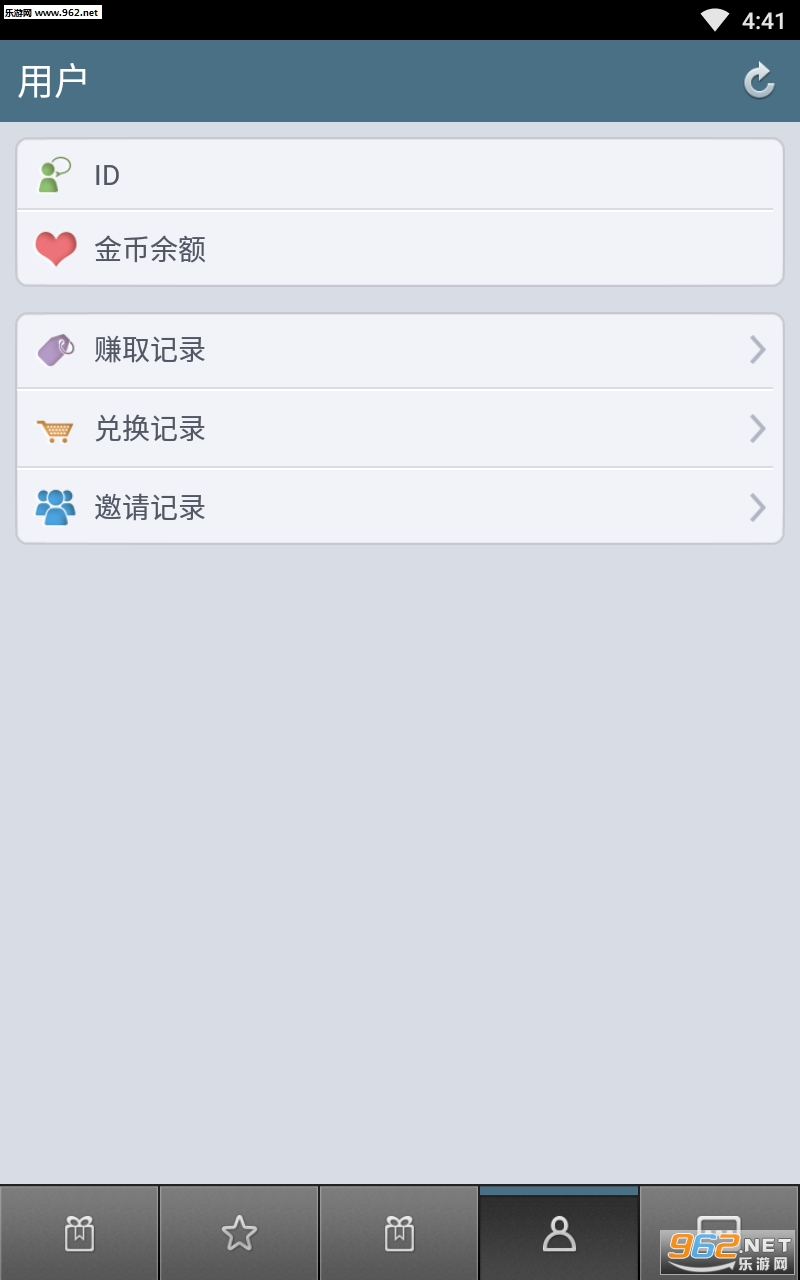View 兑换记录 exchange records
This screenshot has height=1280, width=800.
point(400,429)
